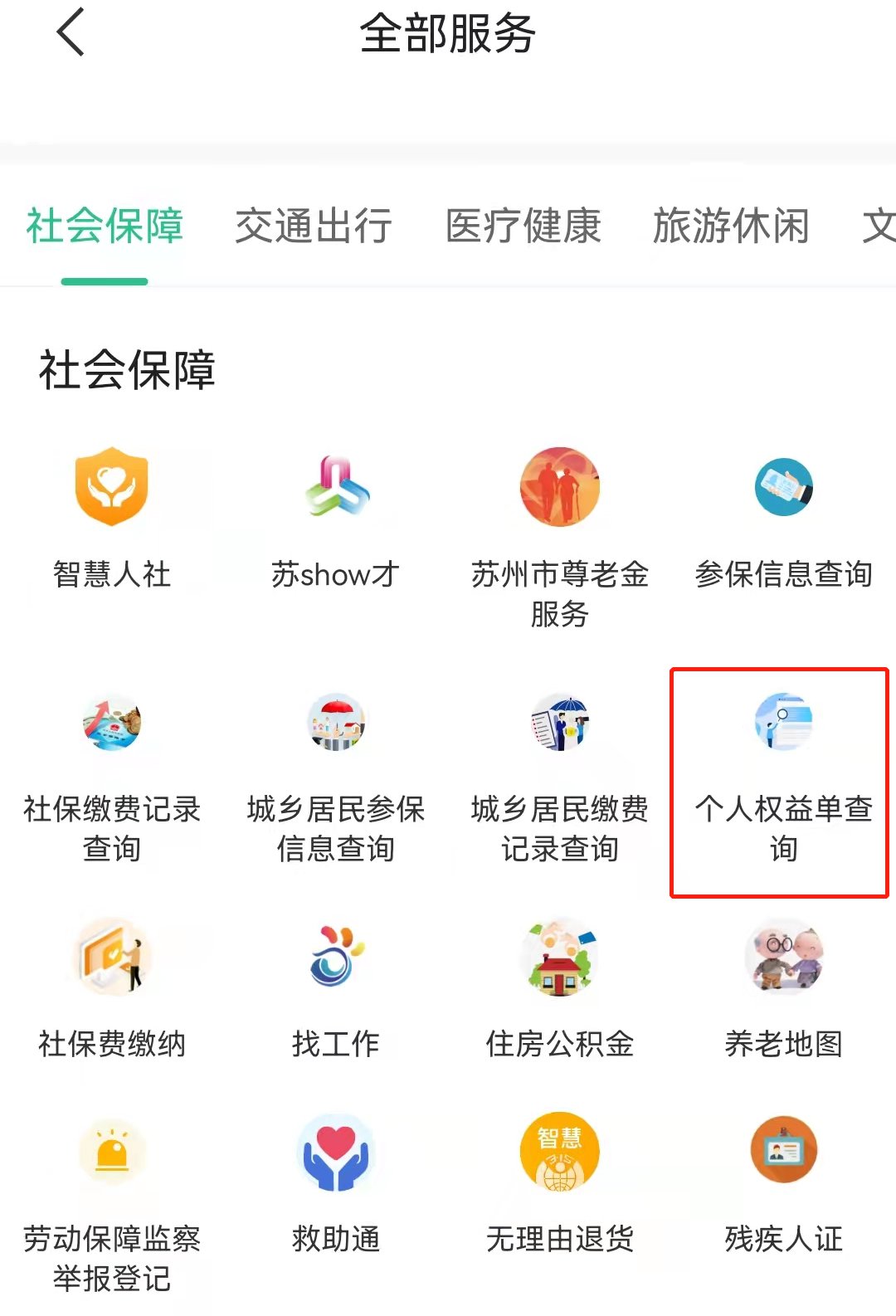Switch to the 医疗健康 tab
The width and height of the screenshot is (896, 1316).
[523, 227]
